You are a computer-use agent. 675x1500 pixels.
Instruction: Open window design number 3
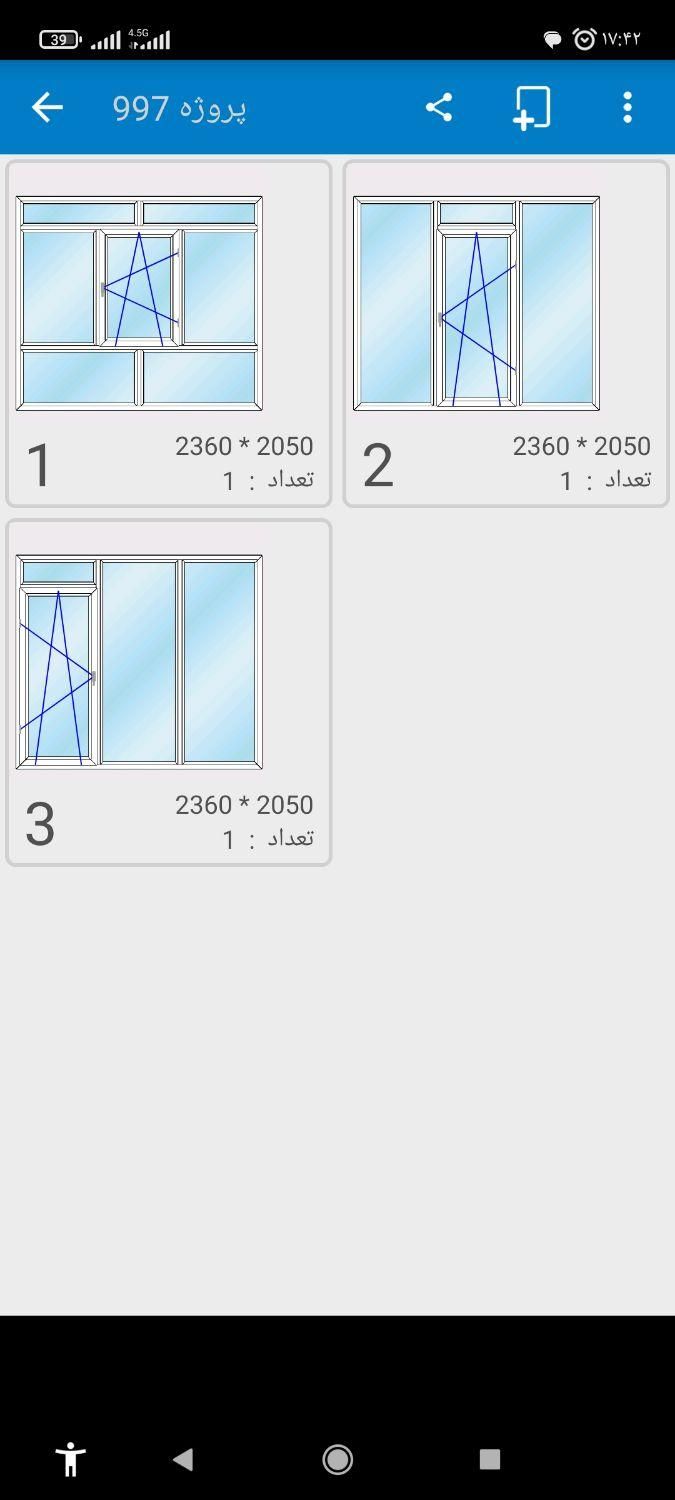pos(168,692)
